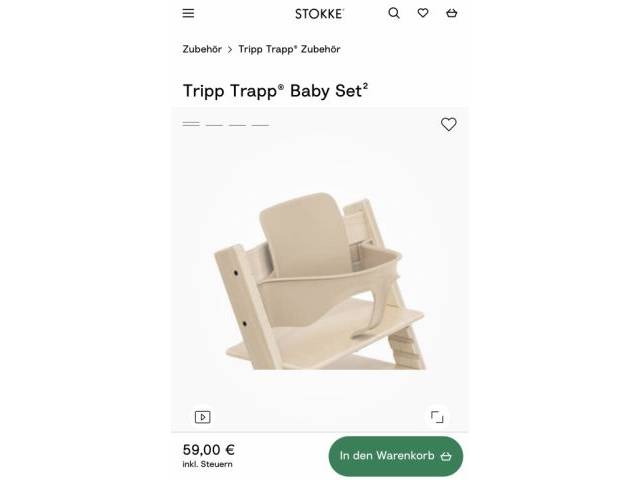Tap In den Warenkorb button
The width and height of the screenshot is (640, 480).
point(395,456)
